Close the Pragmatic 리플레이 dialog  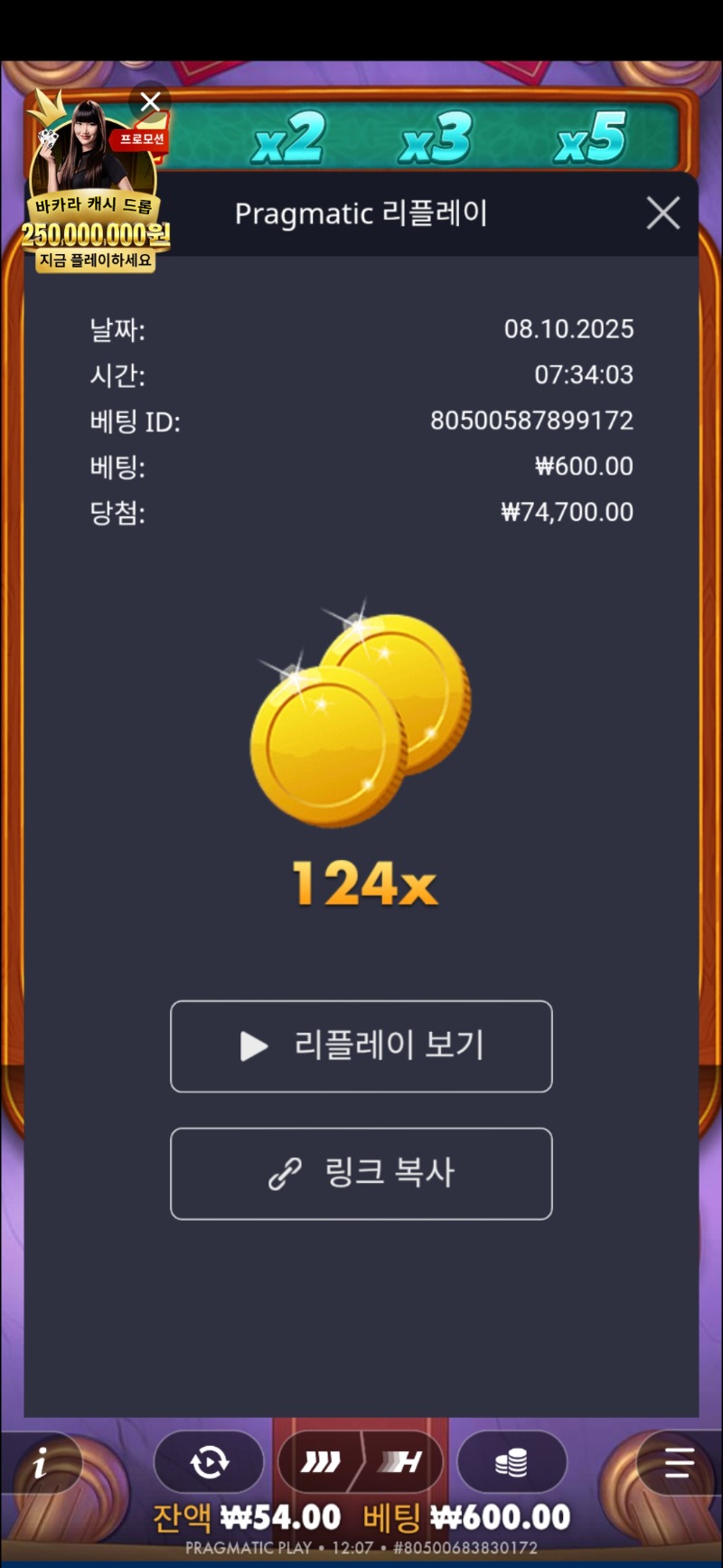tap(662, 214)
